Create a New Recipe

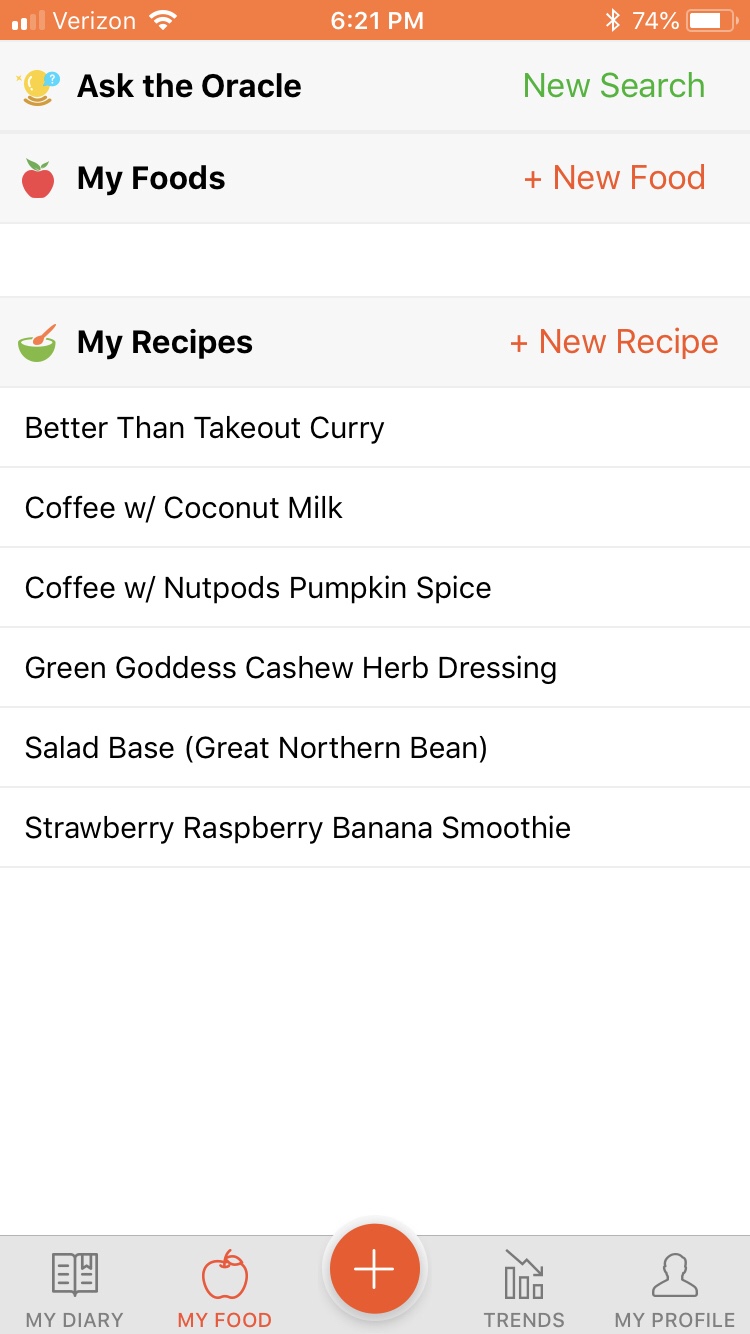click(x=614, y=342)
